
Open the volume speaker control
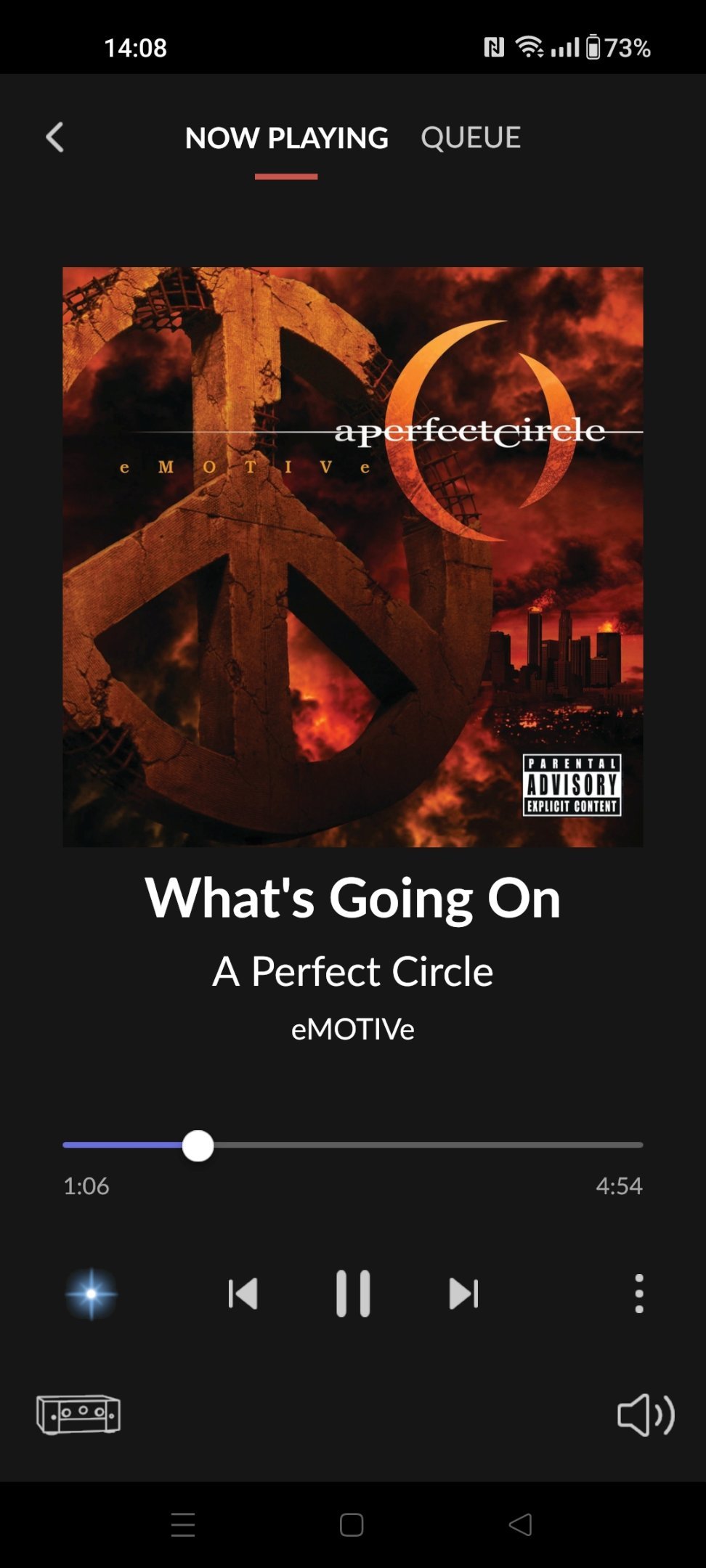point(645,1415)
